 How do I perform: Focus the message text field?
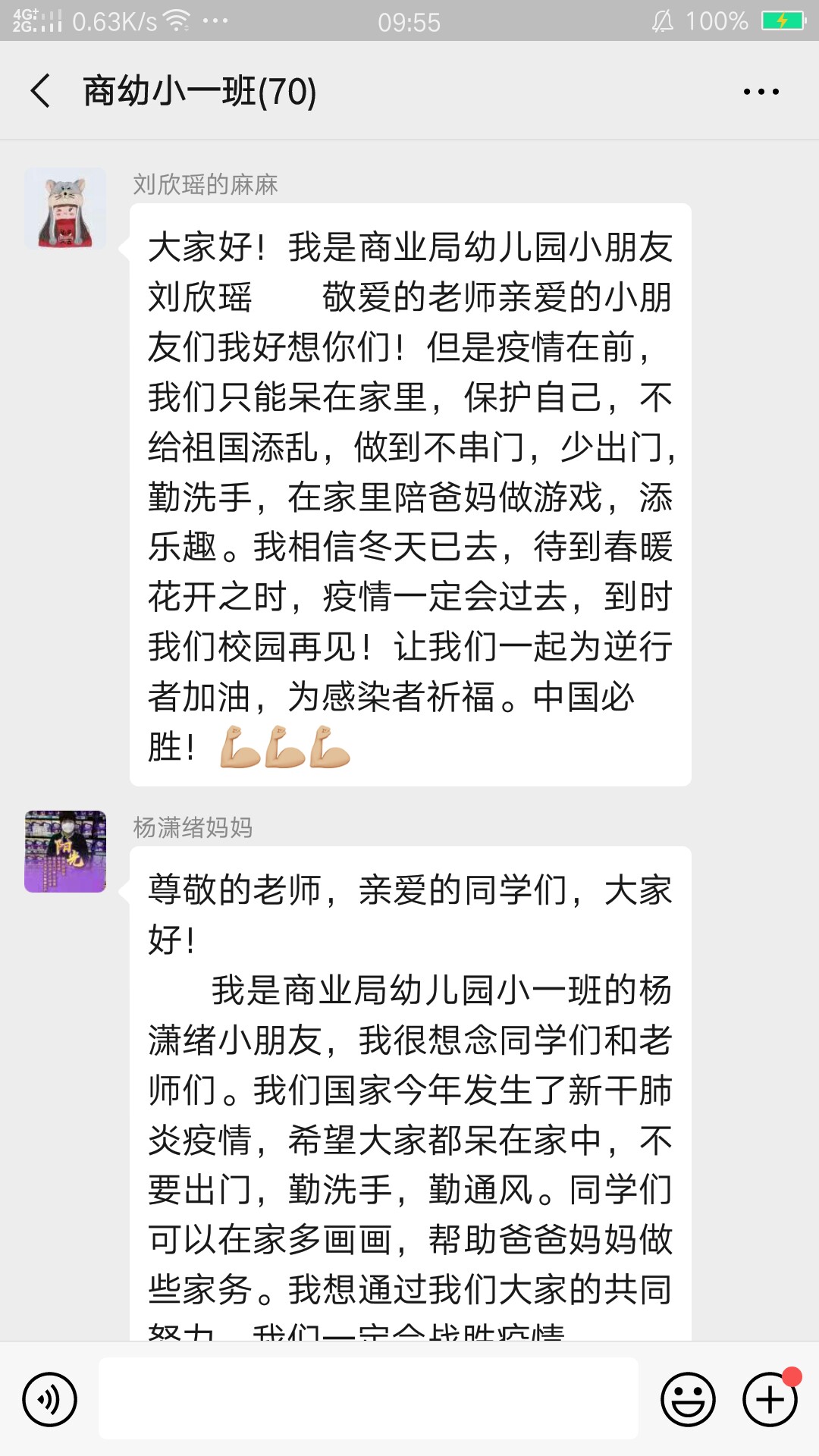click(369, 1398)
